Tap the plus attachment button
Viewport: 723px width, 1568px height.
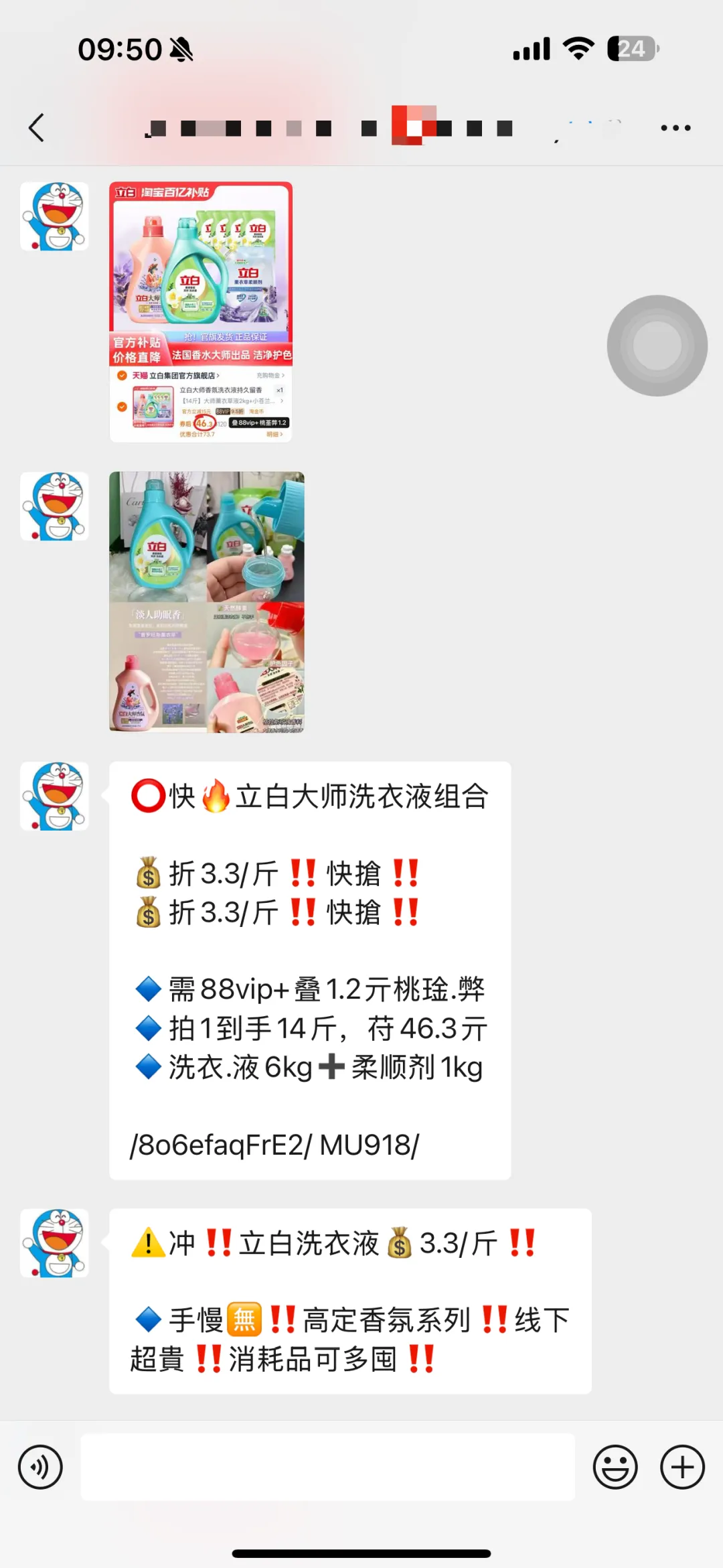(681, 1467)
